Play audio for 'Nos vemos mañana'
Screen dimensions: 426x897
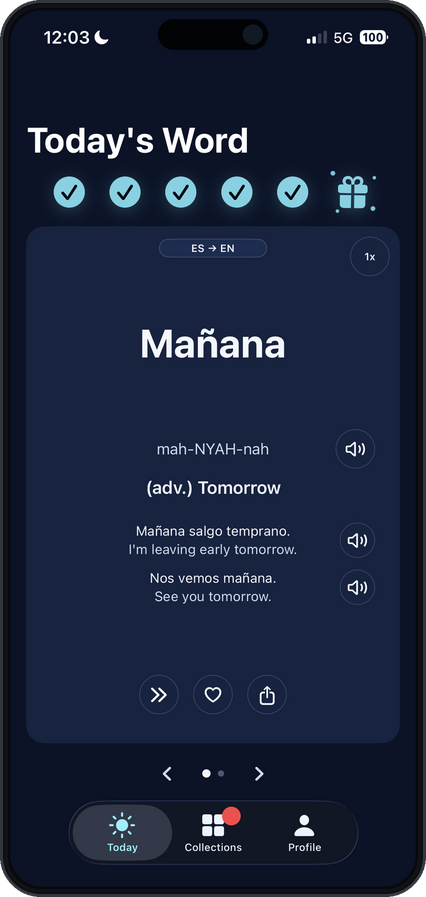click(357, 587)
